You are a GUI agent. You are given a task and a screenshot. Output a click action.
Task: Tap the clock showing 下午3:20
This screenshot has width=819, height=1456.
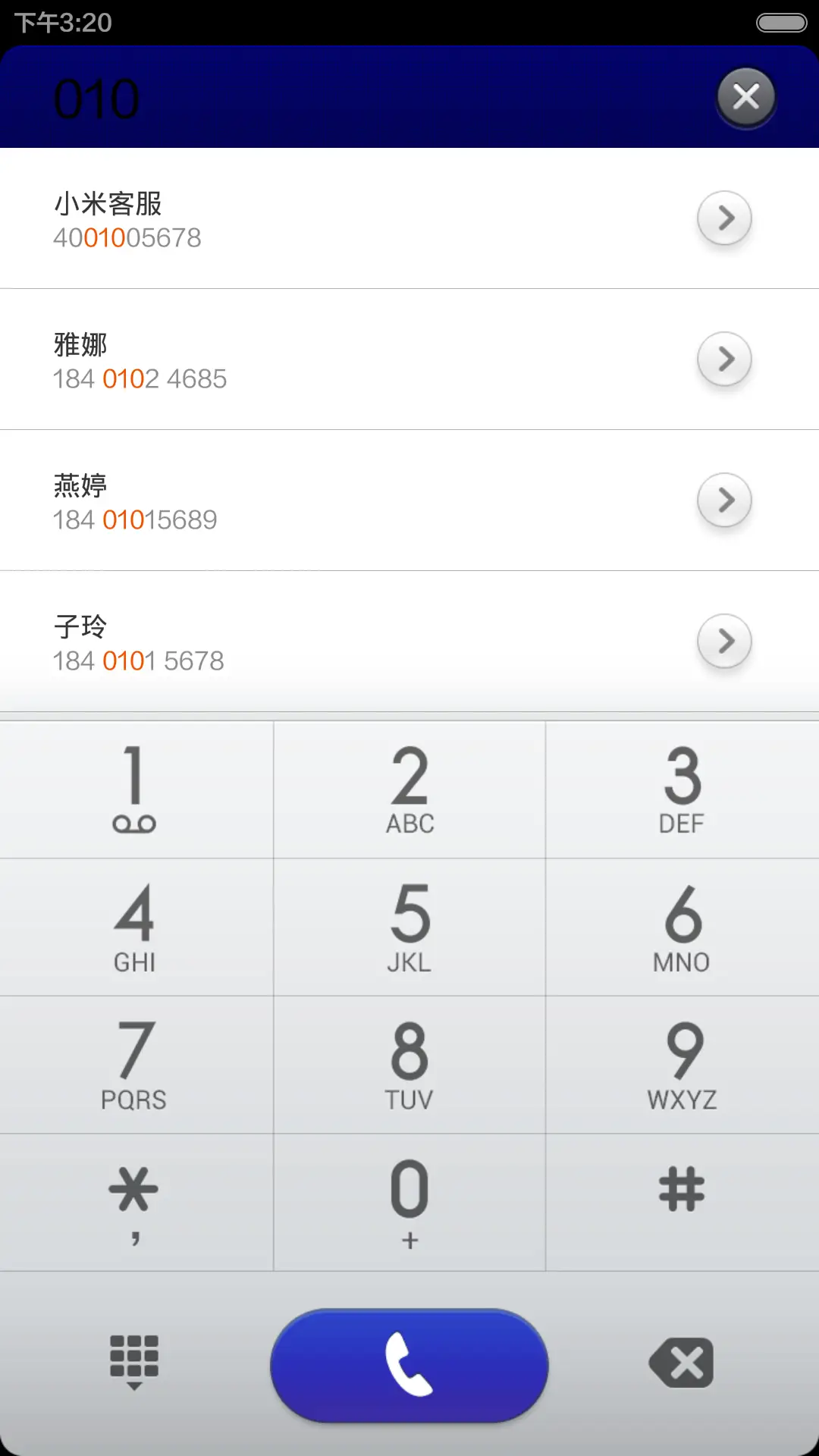pyautogui.click(x=62, y=21)
